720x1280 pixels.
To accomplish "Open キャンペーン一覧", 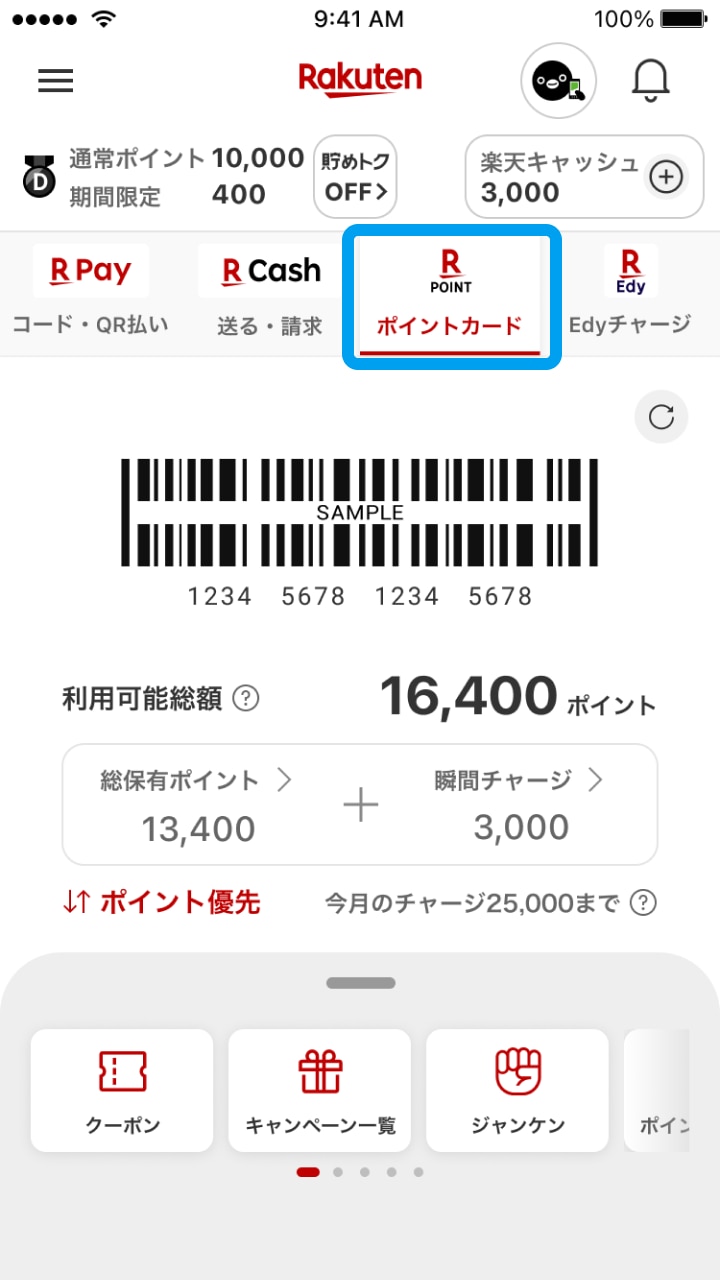I will click(320, 1090).
